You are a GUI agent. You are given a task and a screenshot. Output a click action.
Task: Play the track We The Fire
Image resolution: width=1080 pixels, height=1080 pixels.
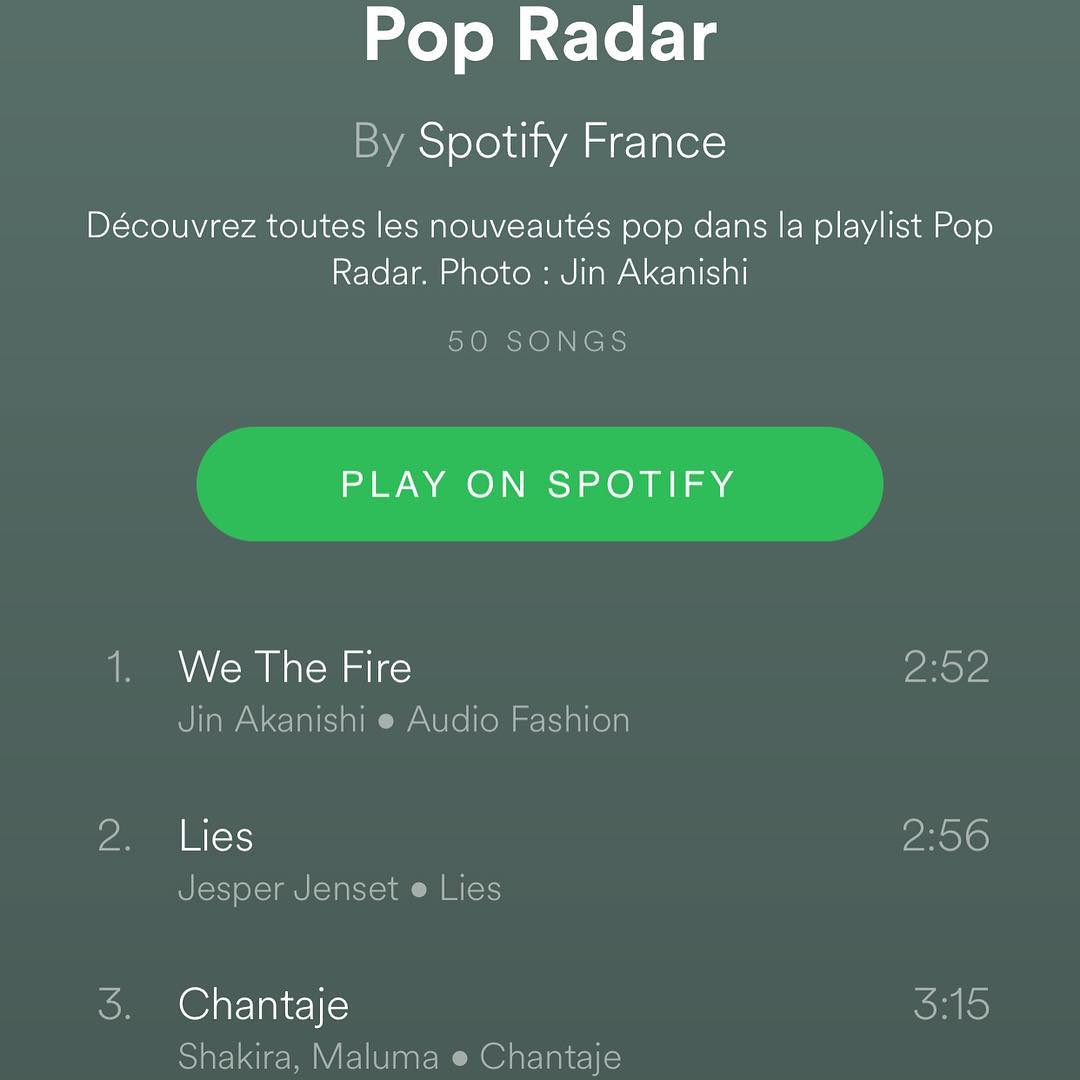click(x=295, y=668)
